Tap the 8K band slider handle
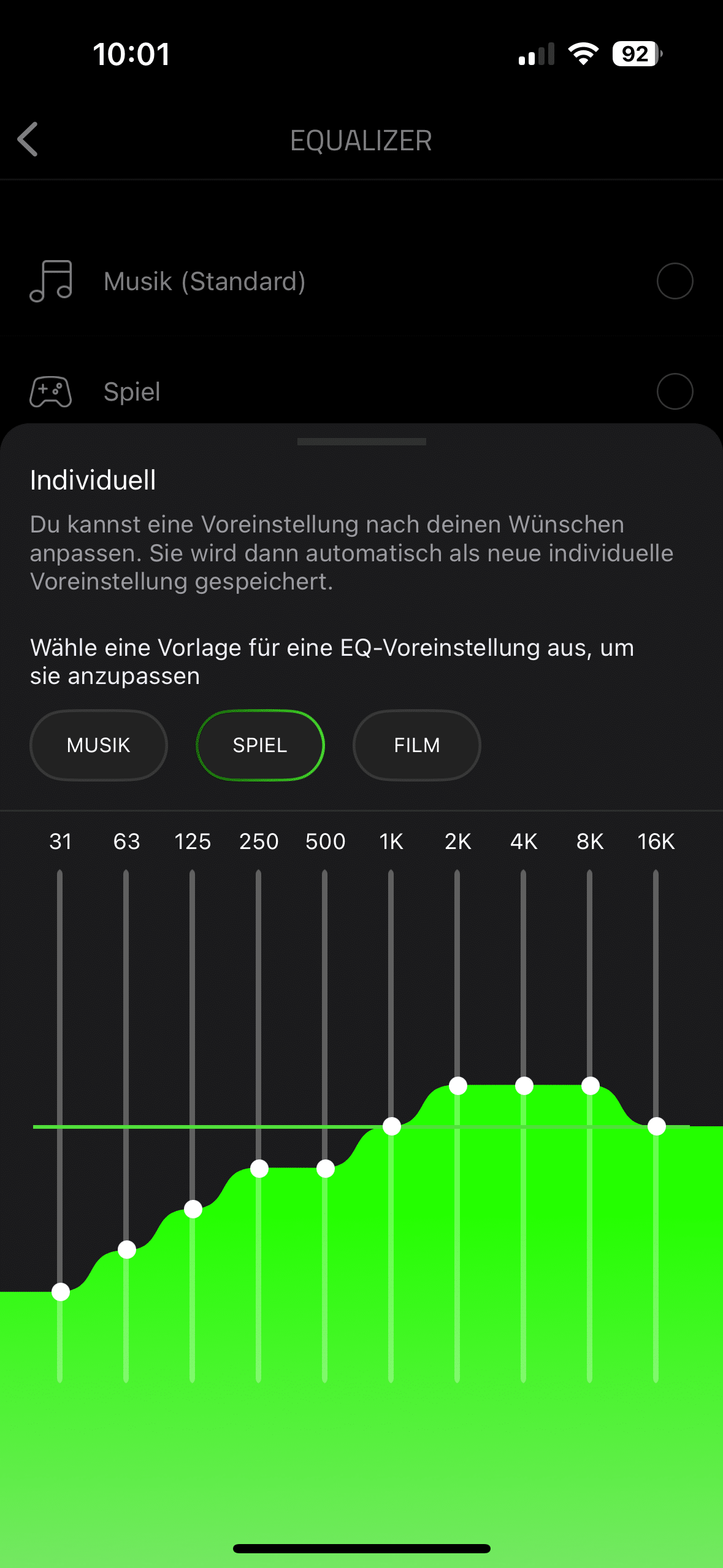 (591, 1086)
